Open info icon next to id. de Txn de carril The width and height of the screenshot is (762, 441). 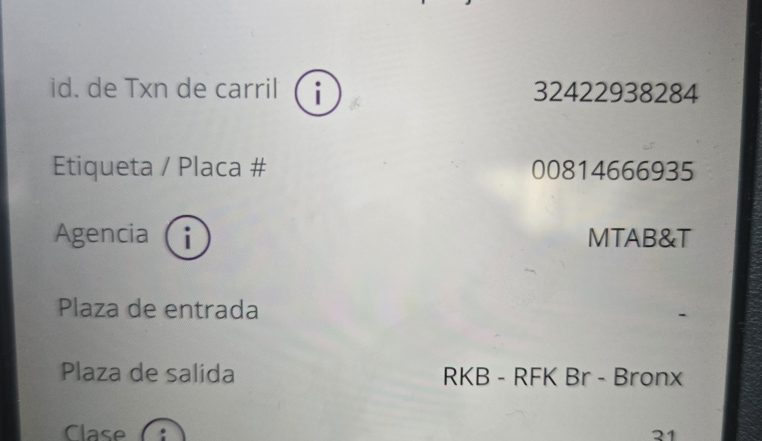coord(317,94)
